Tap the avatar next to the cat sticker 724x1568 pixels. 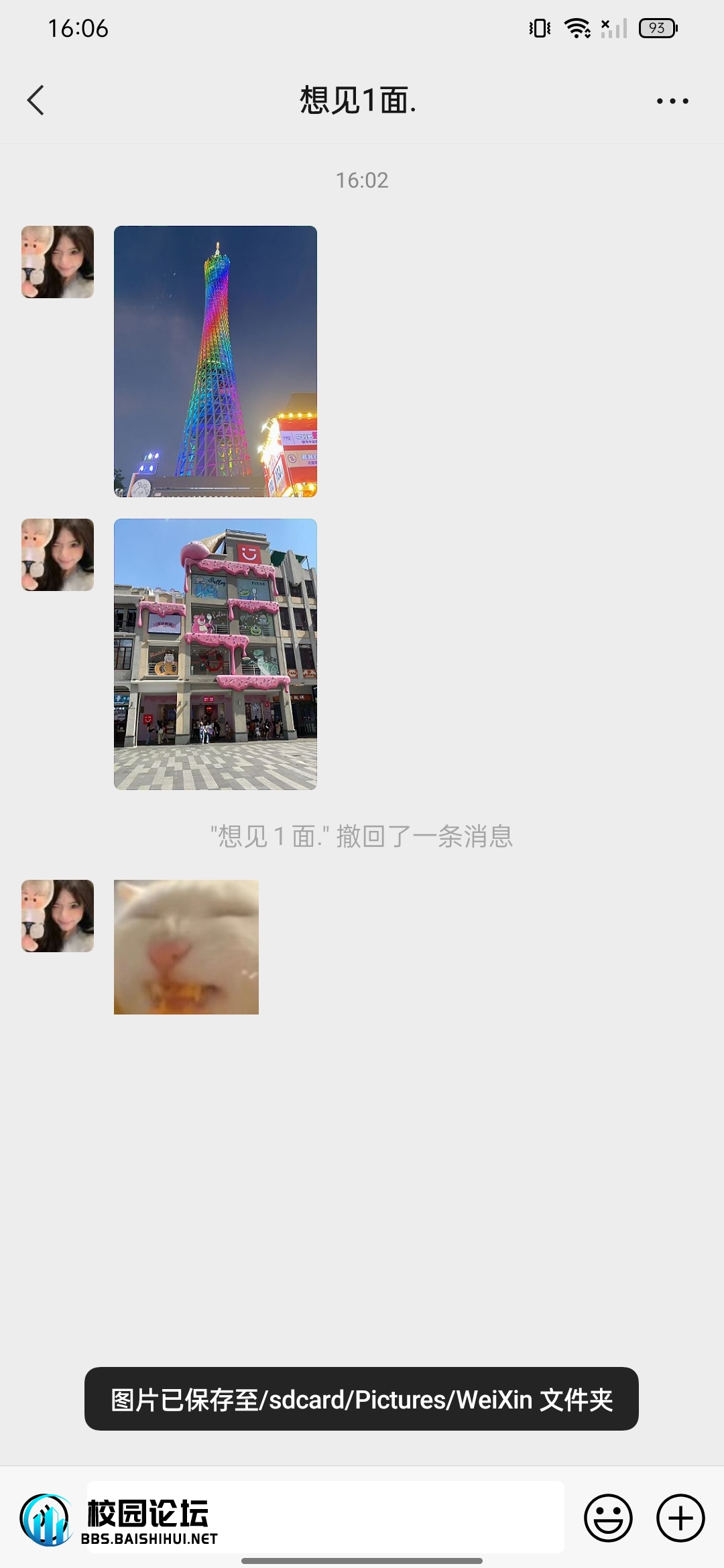(57, 916)
